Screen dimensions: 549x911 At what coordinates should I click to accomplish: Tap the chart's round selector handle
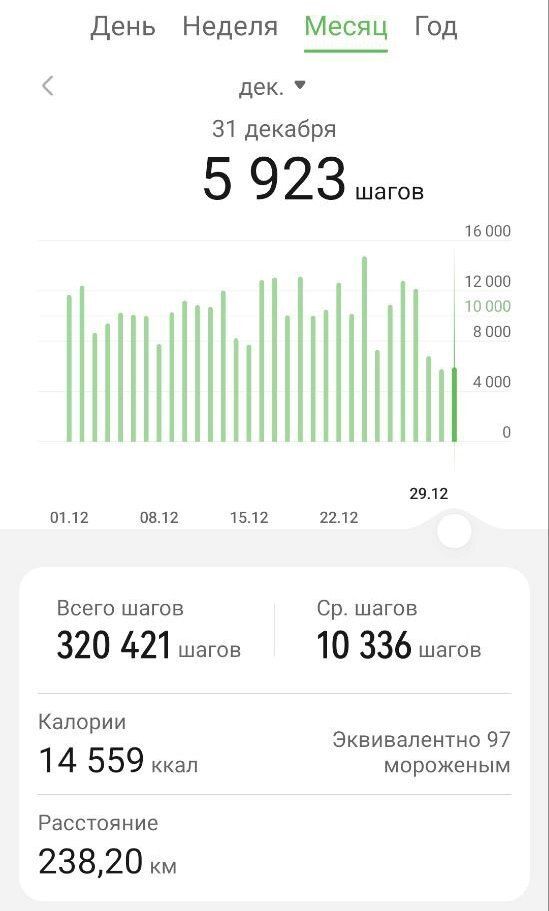coord(454,531)
